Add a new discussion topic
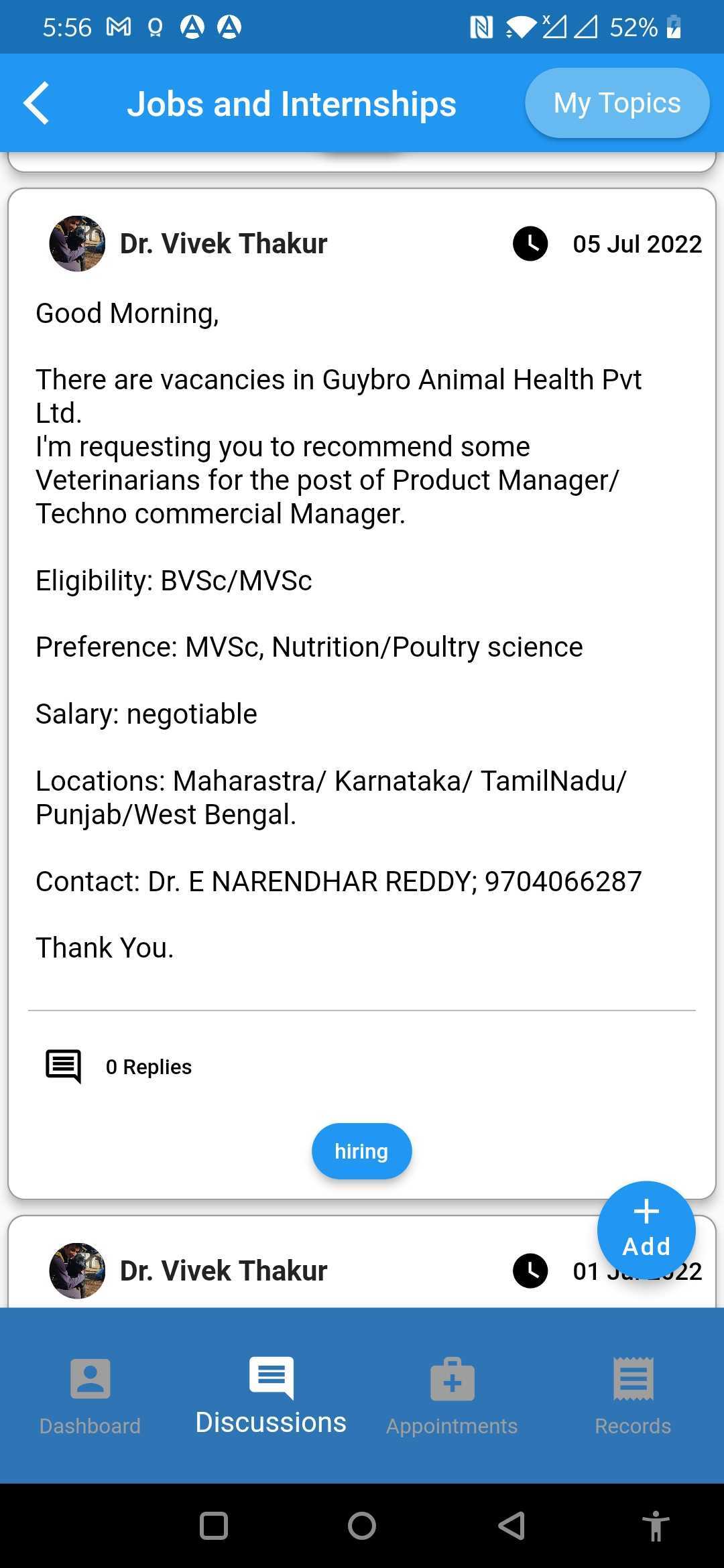724x1568 pixels. click(646, 1230)
